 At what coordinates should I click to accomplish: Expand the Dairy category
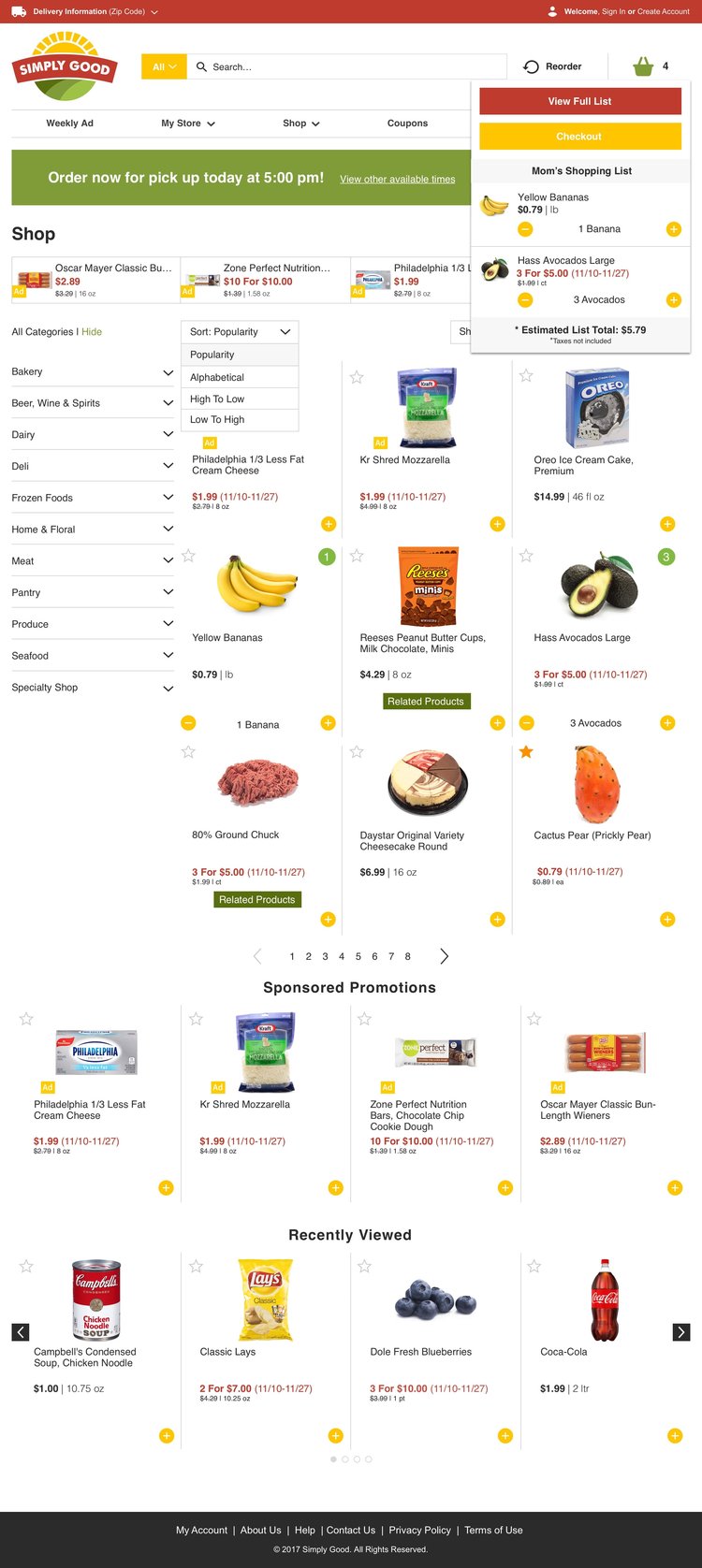(x=93, y=434)
